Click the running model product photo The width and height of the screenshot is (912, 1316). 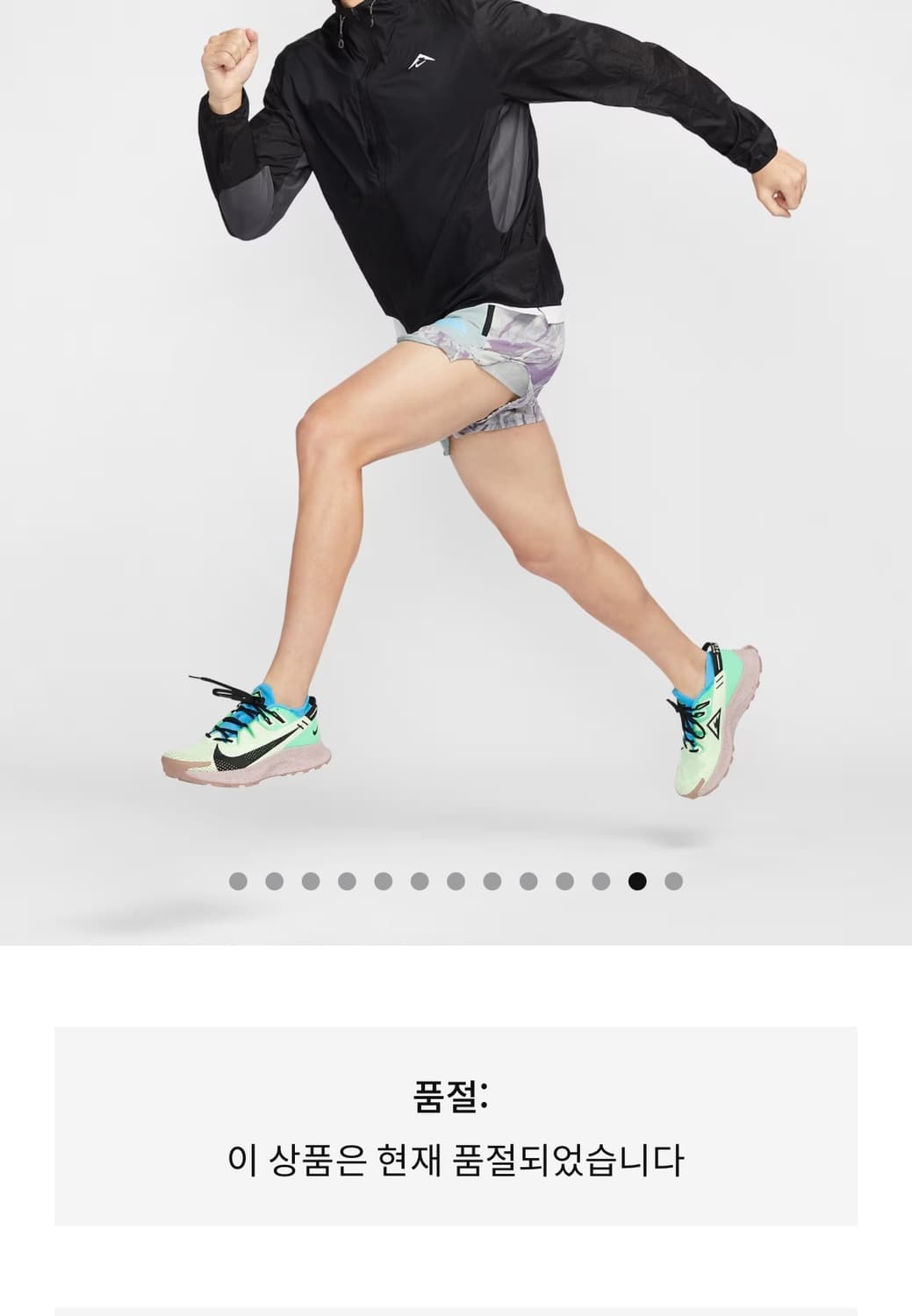coord(456,421)
